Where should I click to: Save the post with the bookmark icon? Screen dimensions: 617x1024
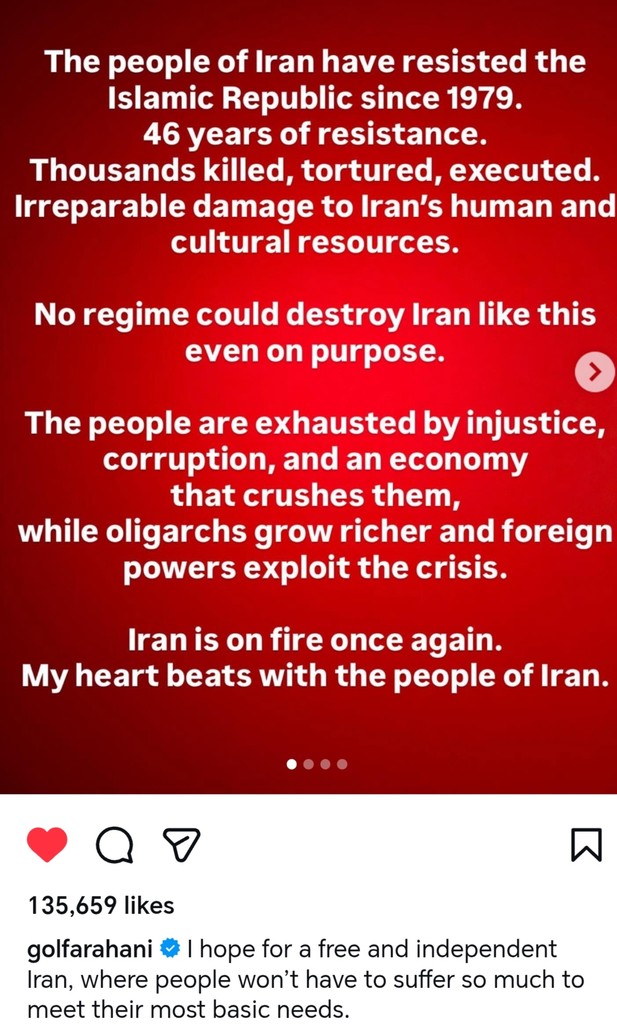[586, 846]
